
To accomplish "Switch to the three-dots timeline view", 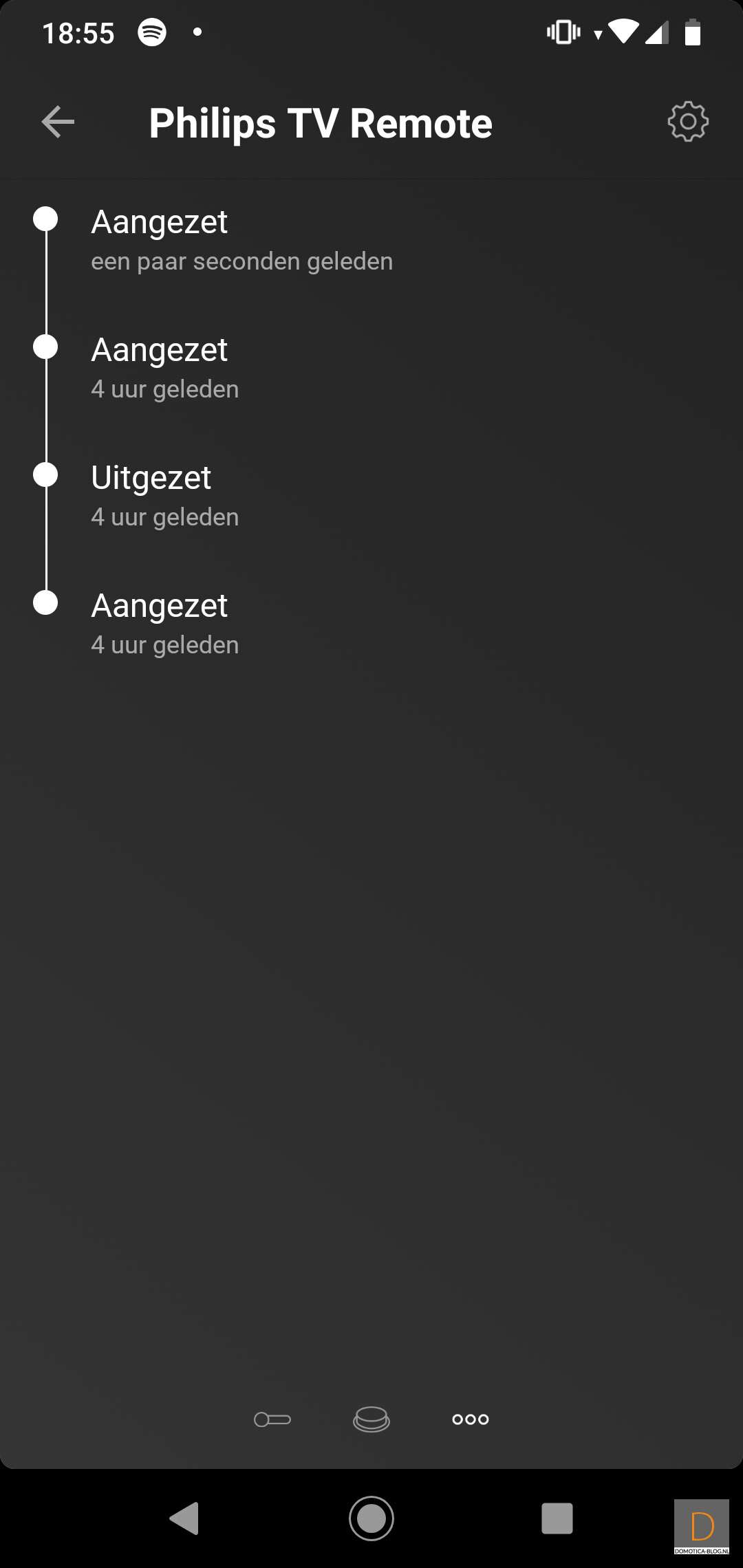I will tap(471, 1419).
